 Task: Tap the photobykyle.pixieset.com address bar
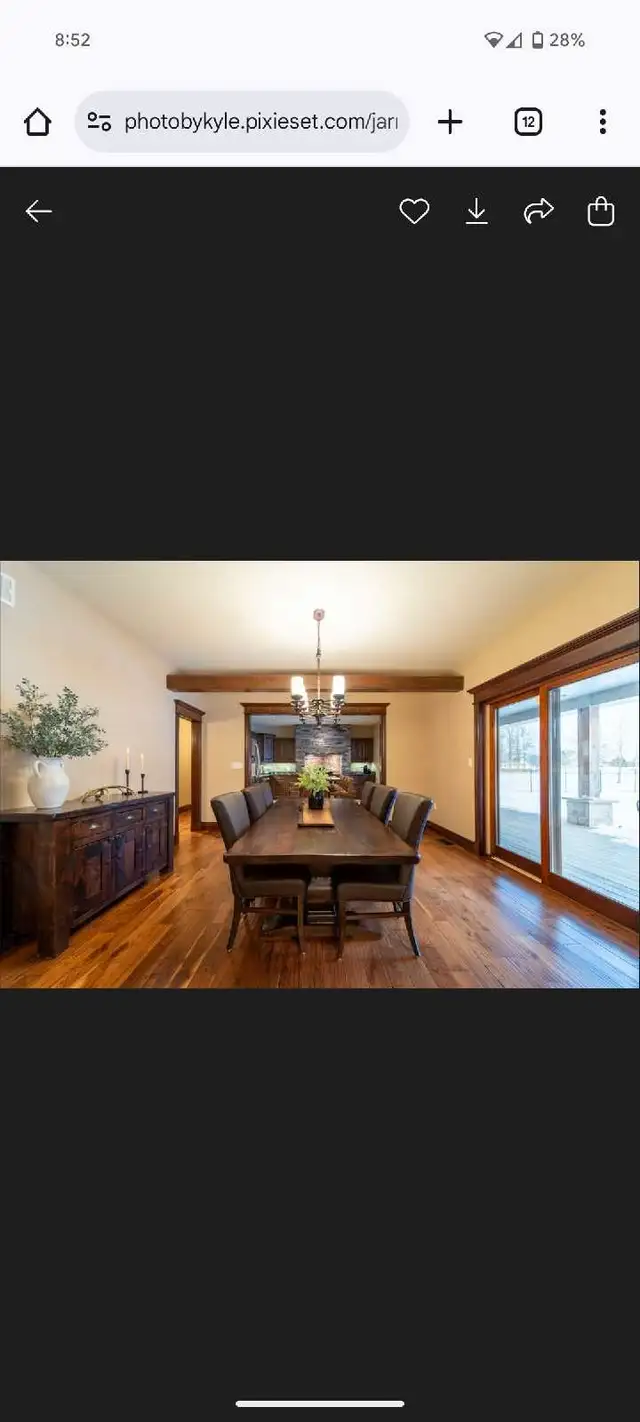coord(242,122)
